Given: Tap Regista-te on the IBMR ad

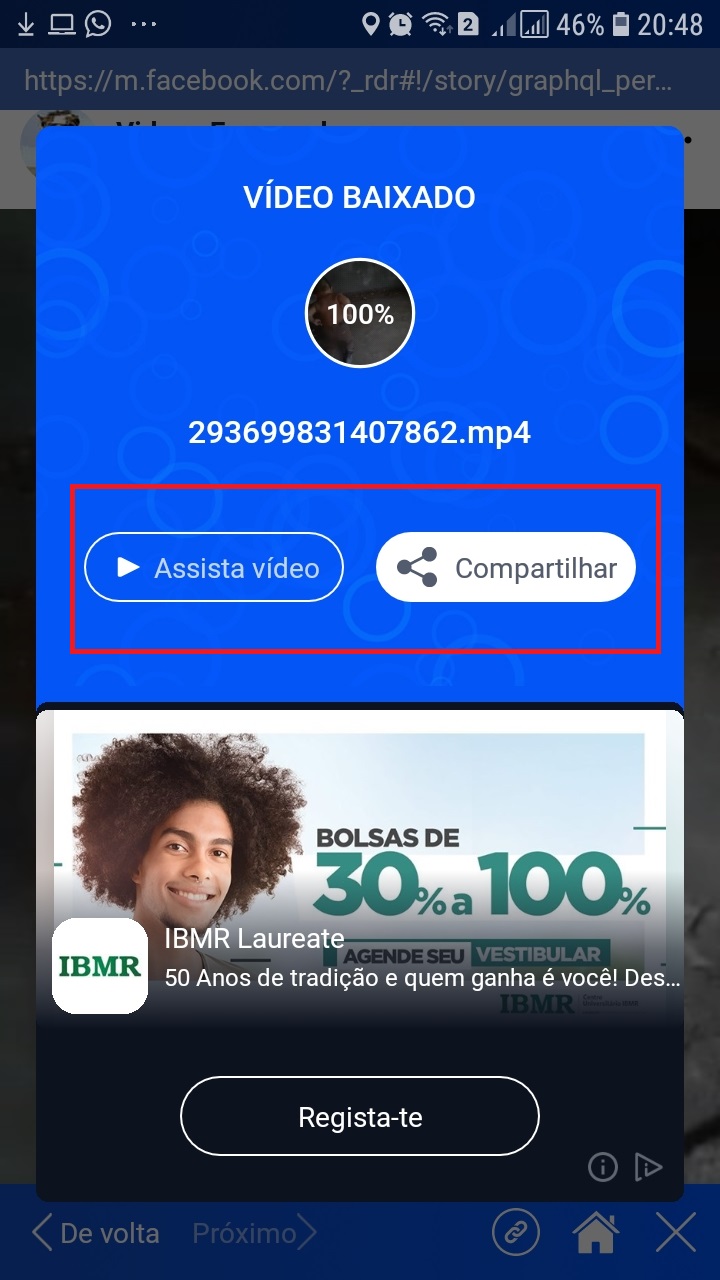Looking at the screenshot, I should click(x=360, y=1116).
